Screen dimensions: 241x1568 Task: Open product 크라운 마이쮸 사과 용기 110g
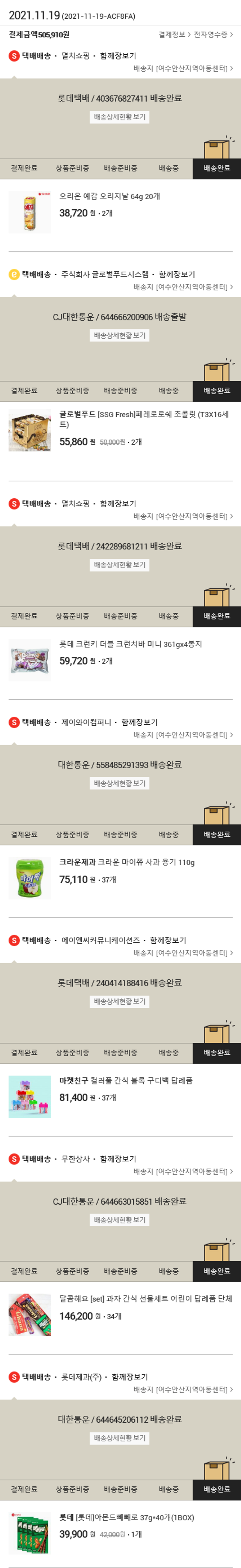click(127, 863)
